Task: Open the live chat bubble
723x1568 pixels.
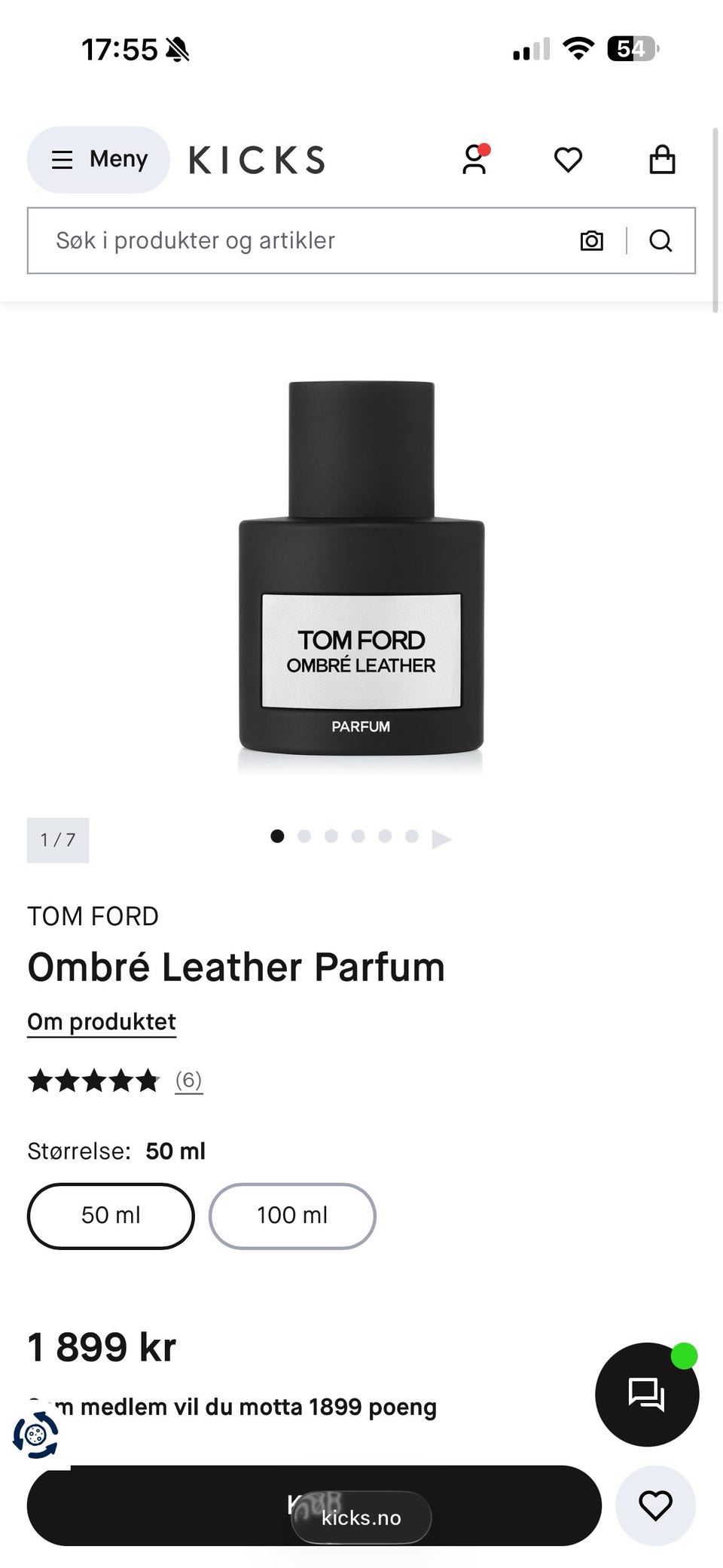Action: 646,1393
